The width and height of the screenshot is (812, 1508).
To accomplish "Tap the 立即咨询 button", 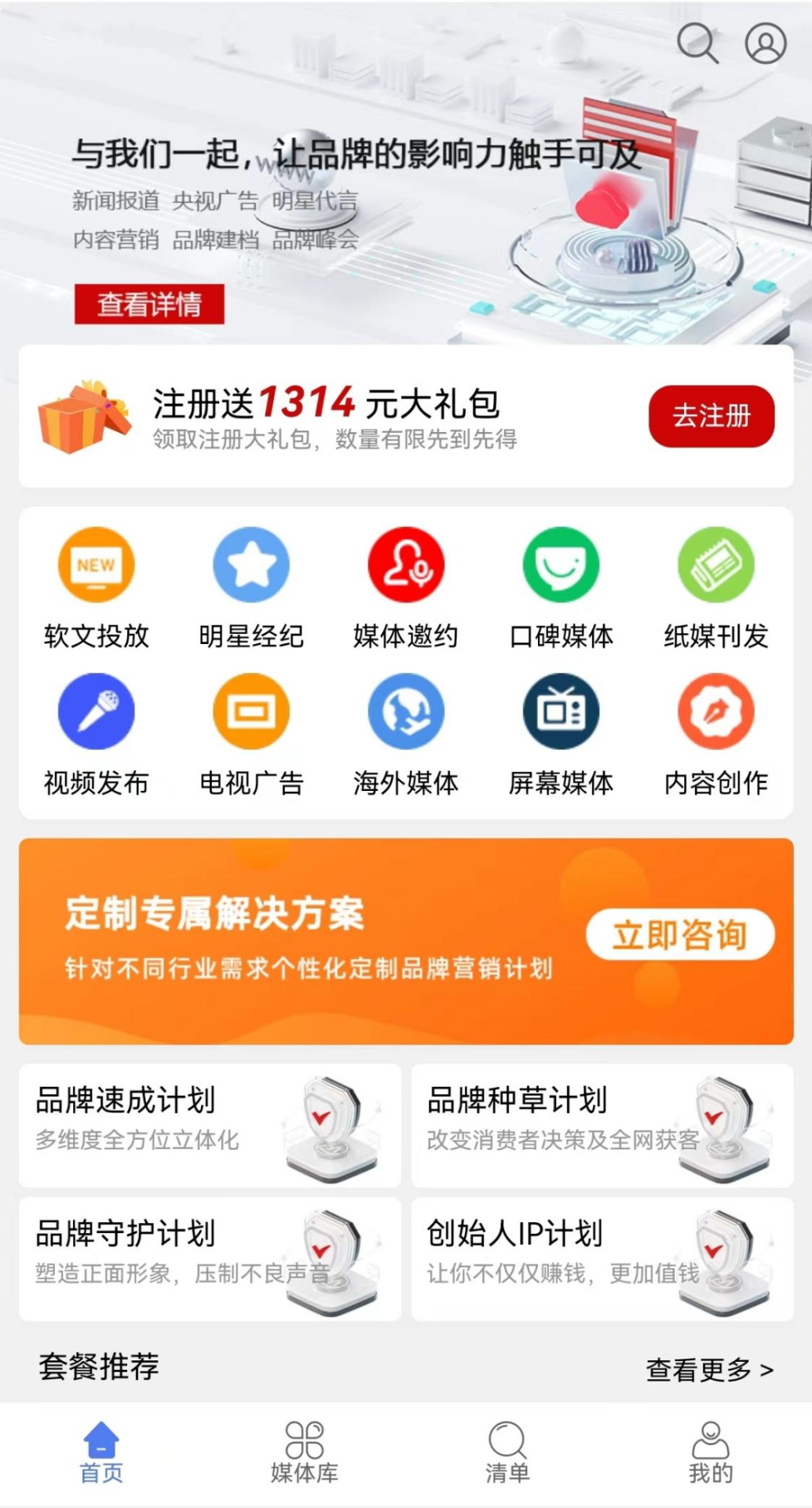I will tap(680, 935).
